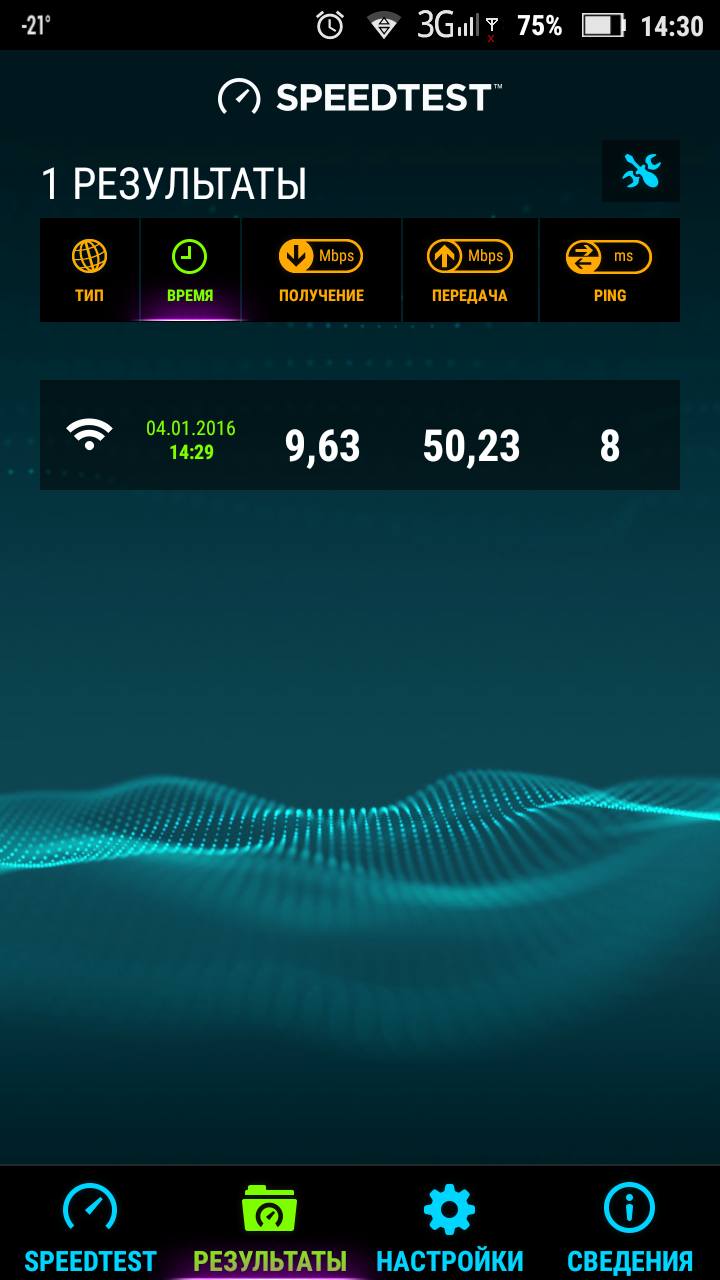Open the tools wrench icon
Viewport: 720px width, 1280px height.
(641, 172)
